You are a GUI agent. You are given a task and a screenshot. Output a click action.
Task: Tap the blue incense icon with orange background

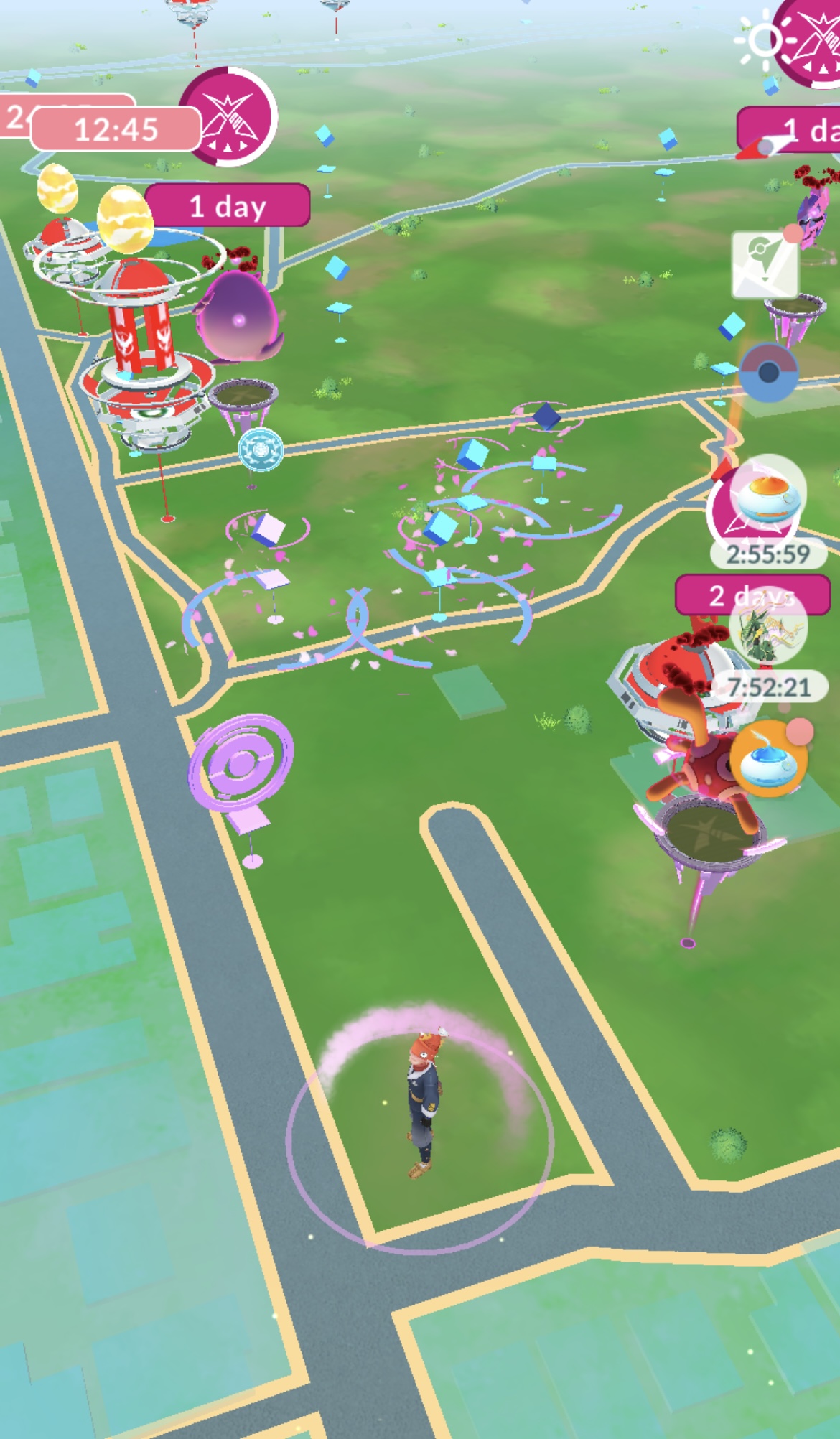[x=768, y=759]
